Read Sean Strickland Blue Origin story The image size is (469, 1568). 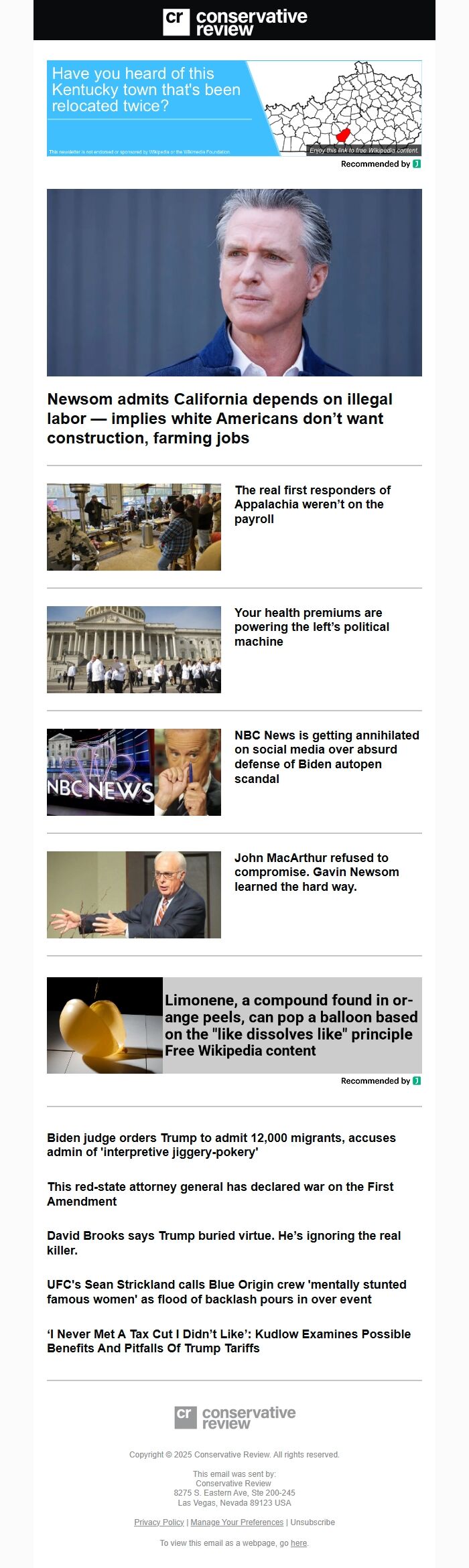click(226, 1291)
